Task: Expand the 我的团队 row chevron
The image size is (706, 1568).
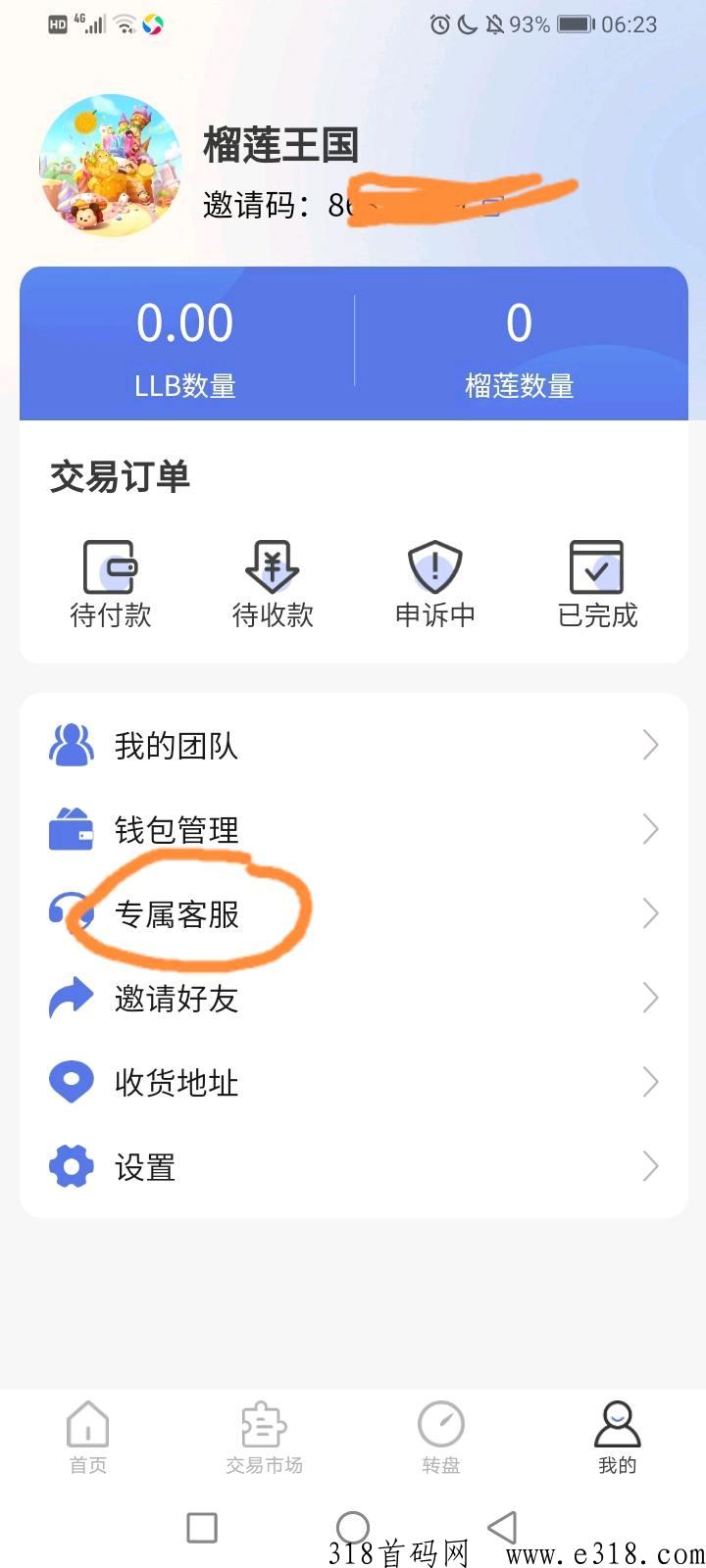Action: (x=650, y=744)
